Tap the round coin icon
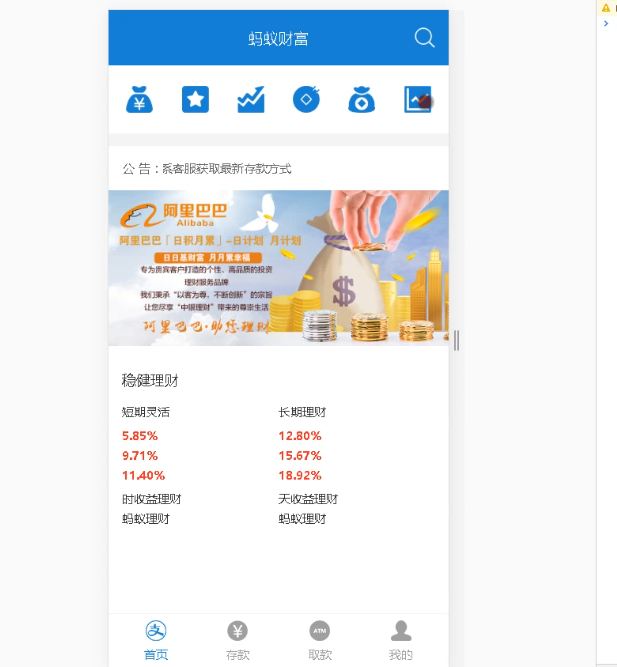Screen dimensions: 617x667 [x=306, y=99]
